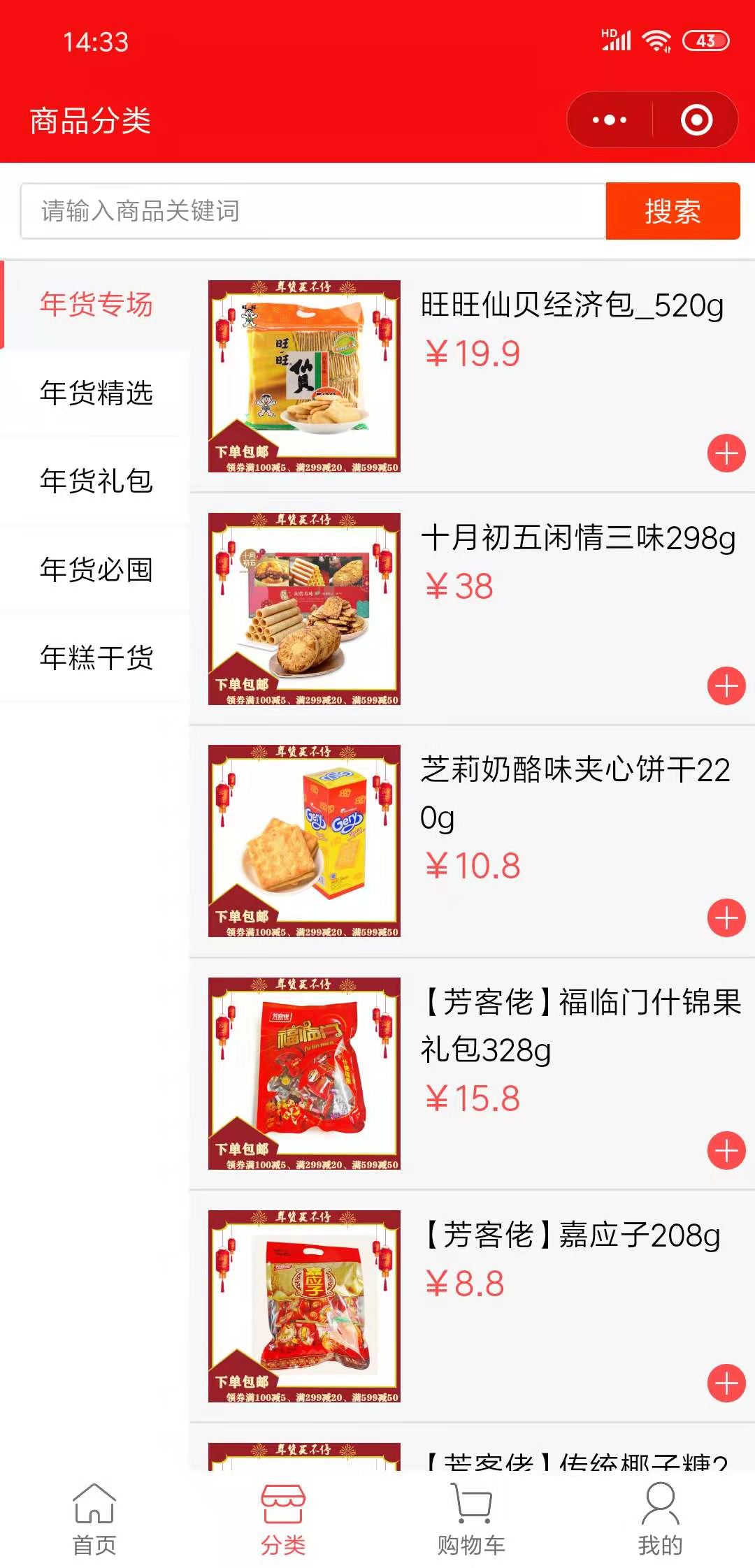Add 嘉应子208g to the cart
Viewport: 755px width, 1568px height.
pyautogui.click(x=726, y=1383)
